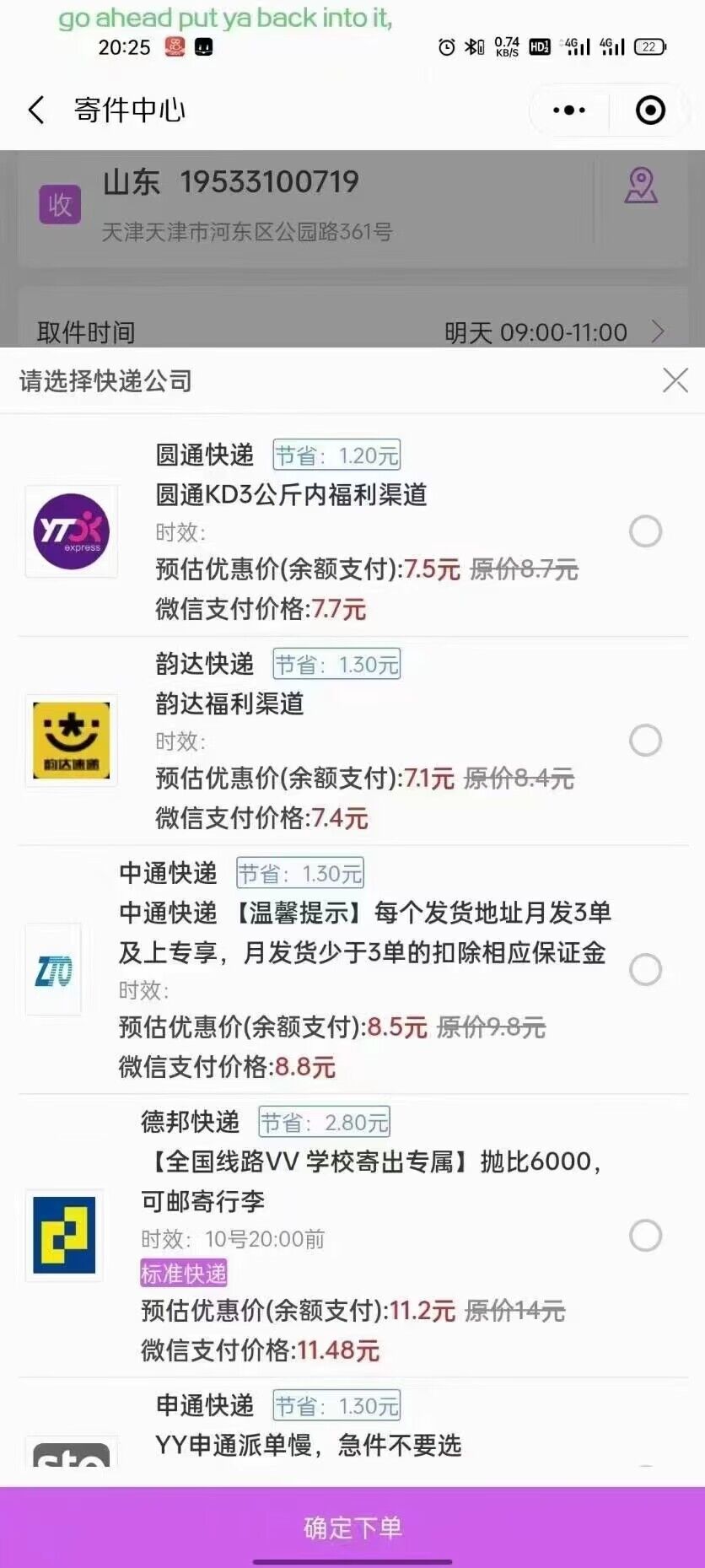Close the mini program with the circle button
705x1568 pixels.
coord(650,110)
